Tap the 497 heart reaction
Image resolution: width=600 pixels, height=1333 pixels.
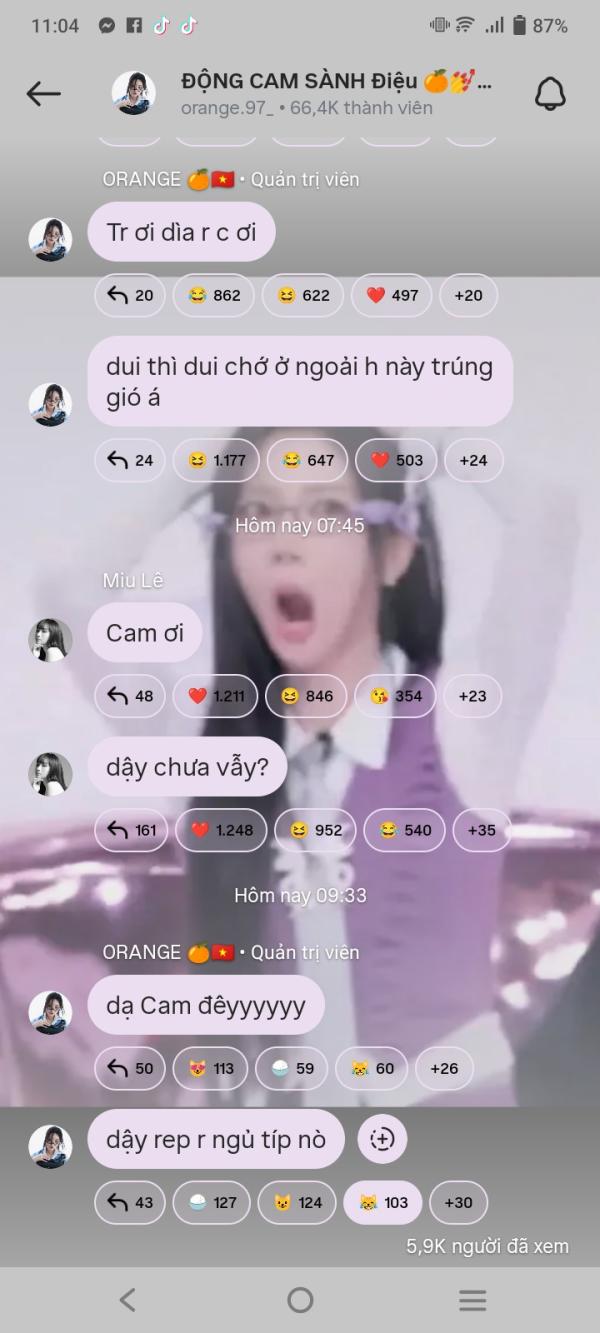(x=393, y=295)
